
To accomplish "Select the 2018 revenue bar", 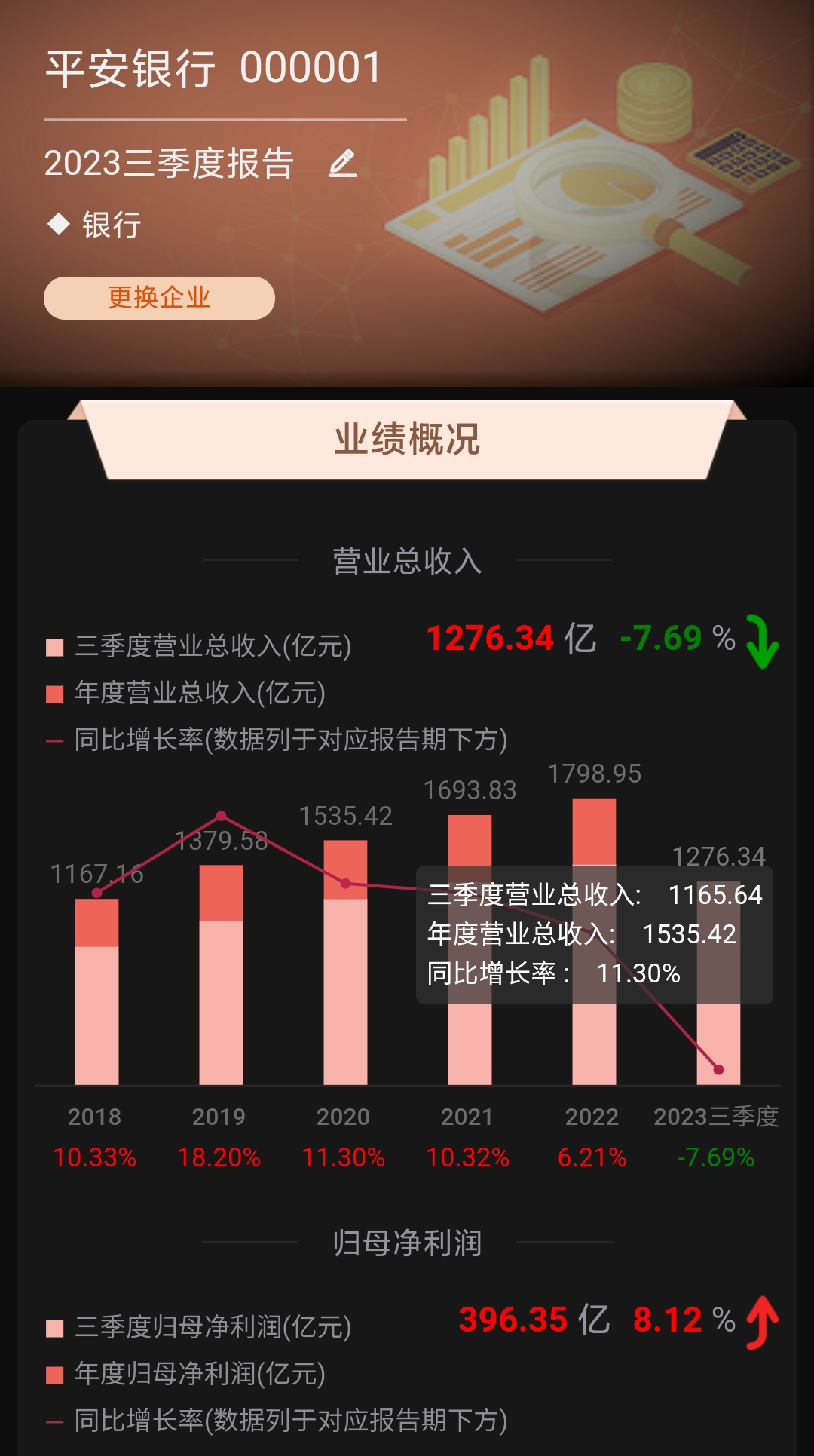I will click(96, 992).
